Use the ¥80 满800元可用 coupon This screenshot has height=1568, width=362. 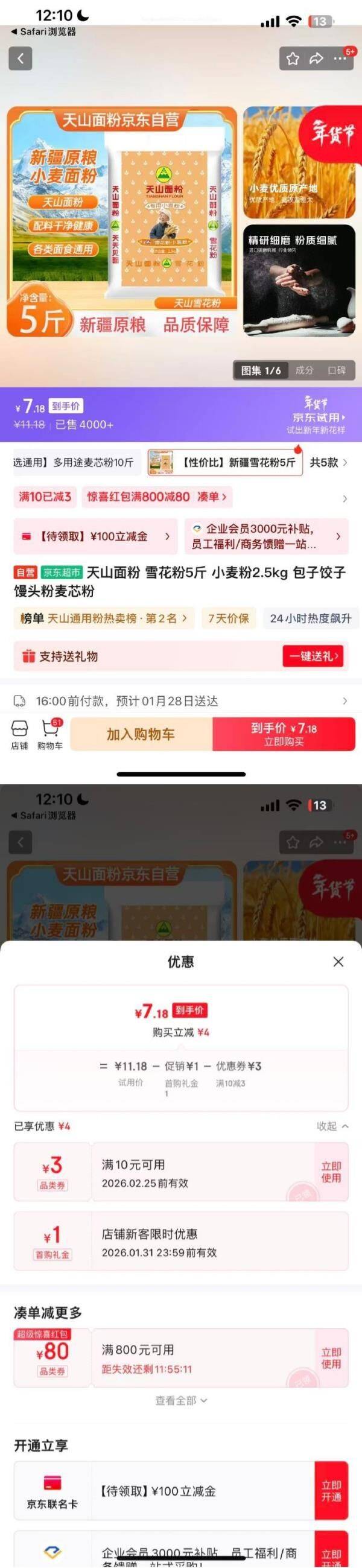pyautogui.click(x=331, y=1358)
